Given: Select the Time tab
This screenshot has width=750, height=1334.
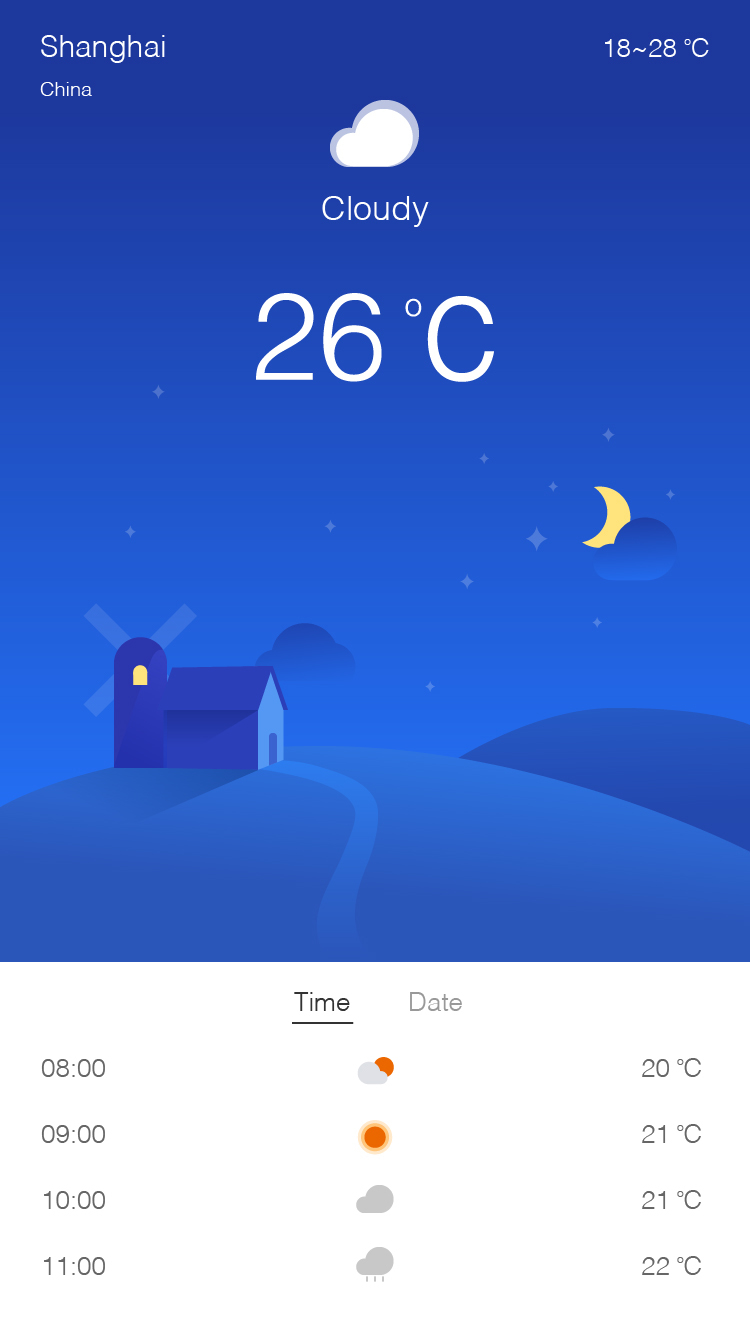Looking at the screenshot, I should 322,1002.
